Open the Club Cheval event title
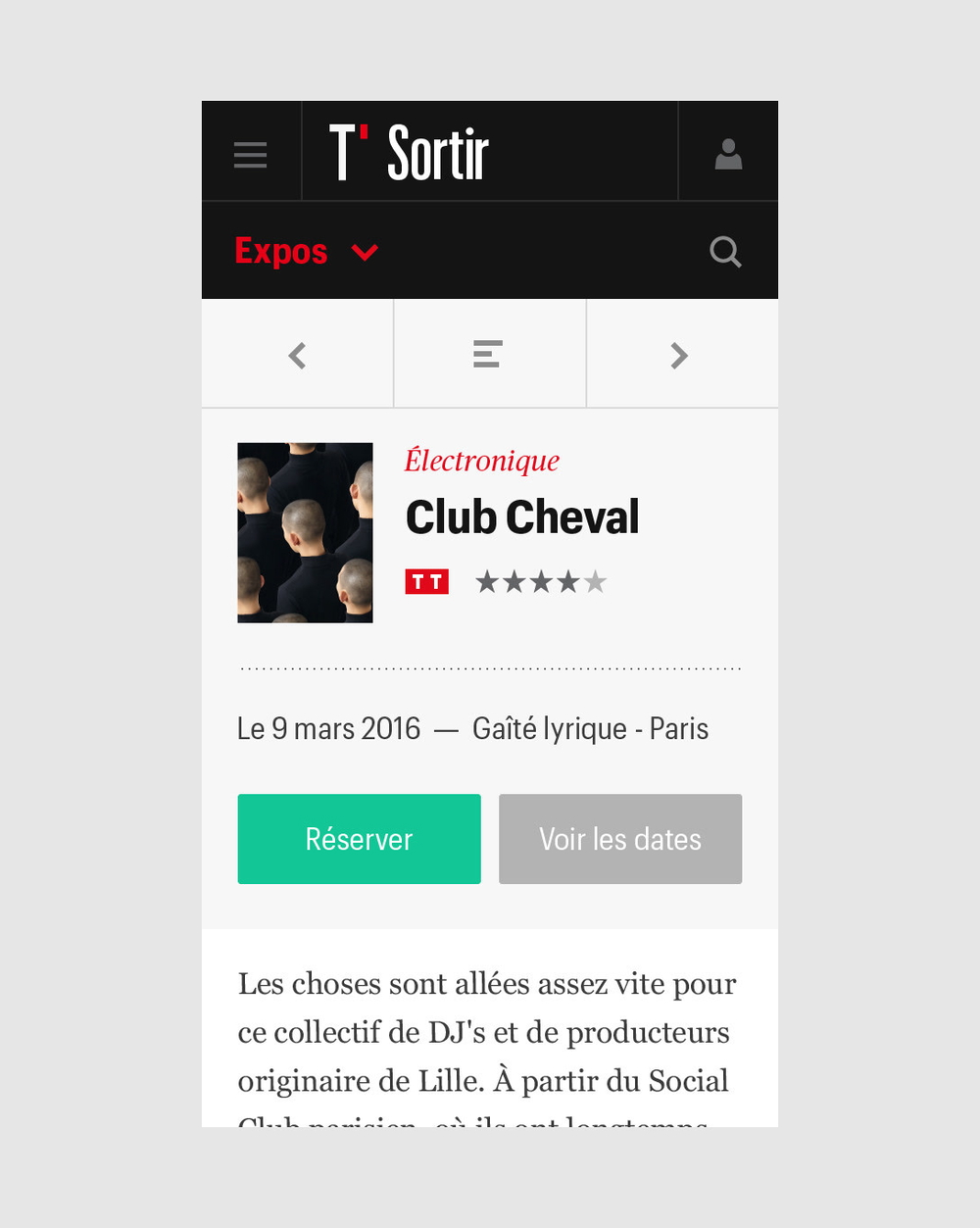 (x=521, y=516)
